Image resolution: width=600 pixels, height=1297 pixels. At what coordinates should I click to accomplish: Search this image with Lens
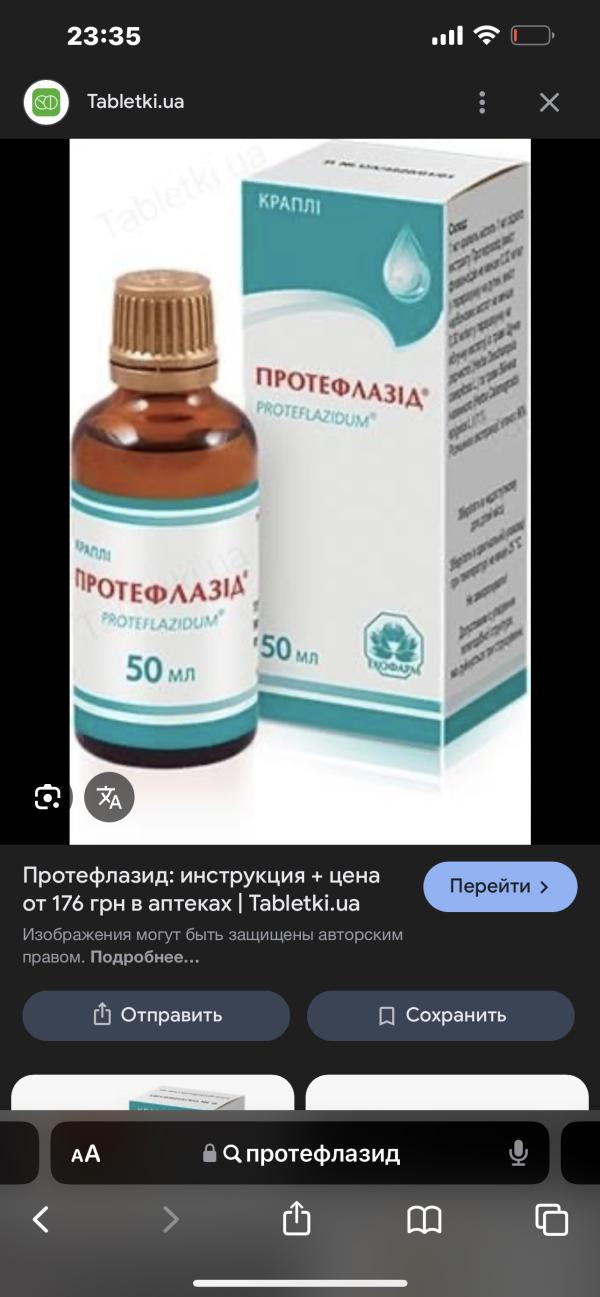47,797
